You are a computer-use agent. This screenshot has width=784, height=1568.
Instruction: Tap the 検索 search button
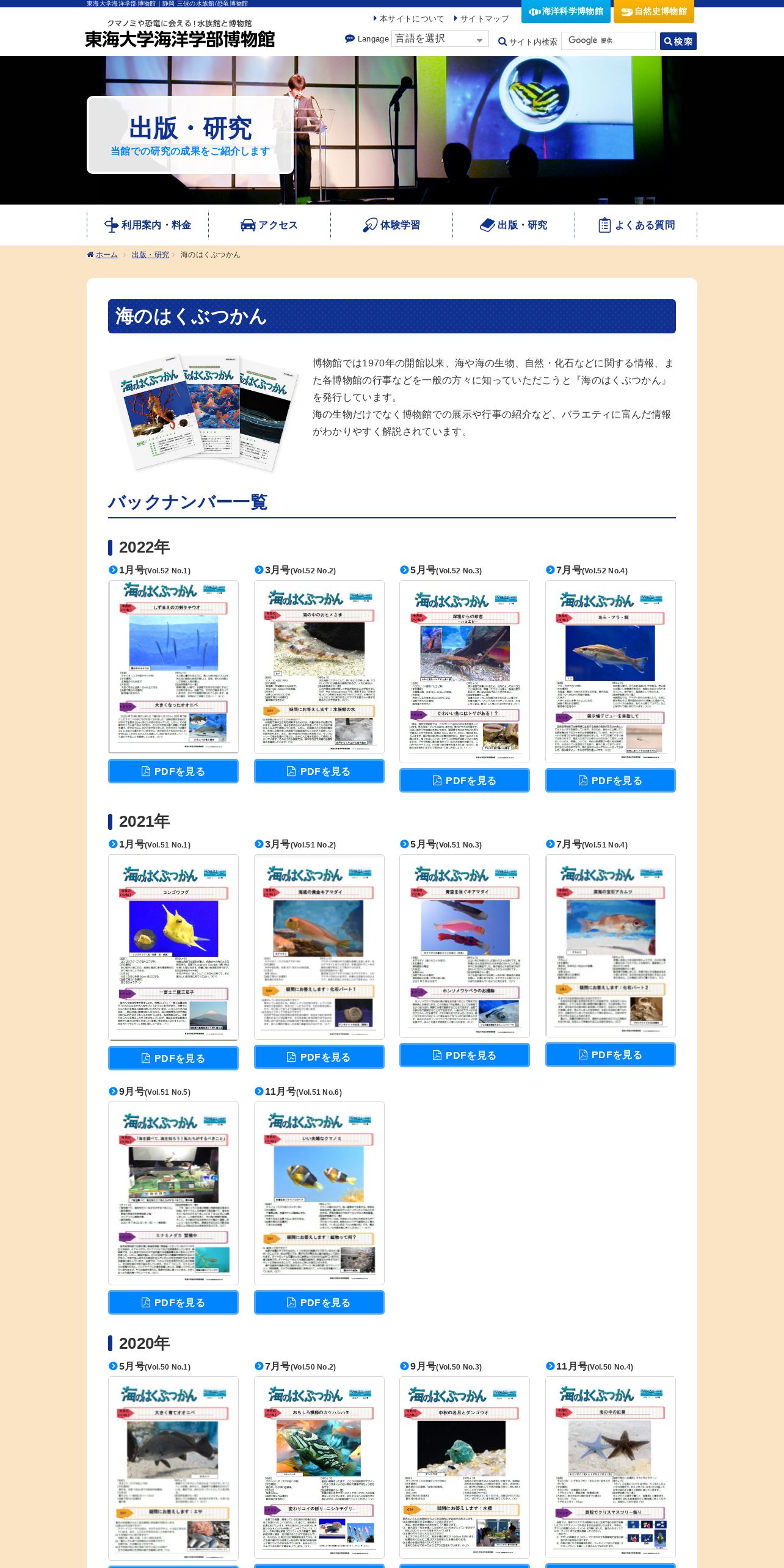(x=678, y=42)
